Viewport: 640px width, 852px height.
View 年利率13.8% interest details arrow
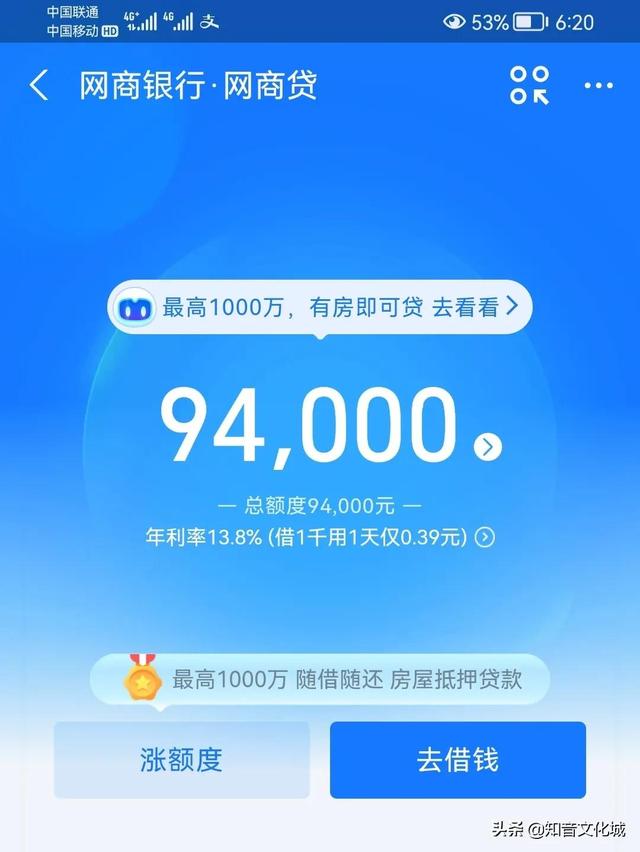click(x=485, y=537)
